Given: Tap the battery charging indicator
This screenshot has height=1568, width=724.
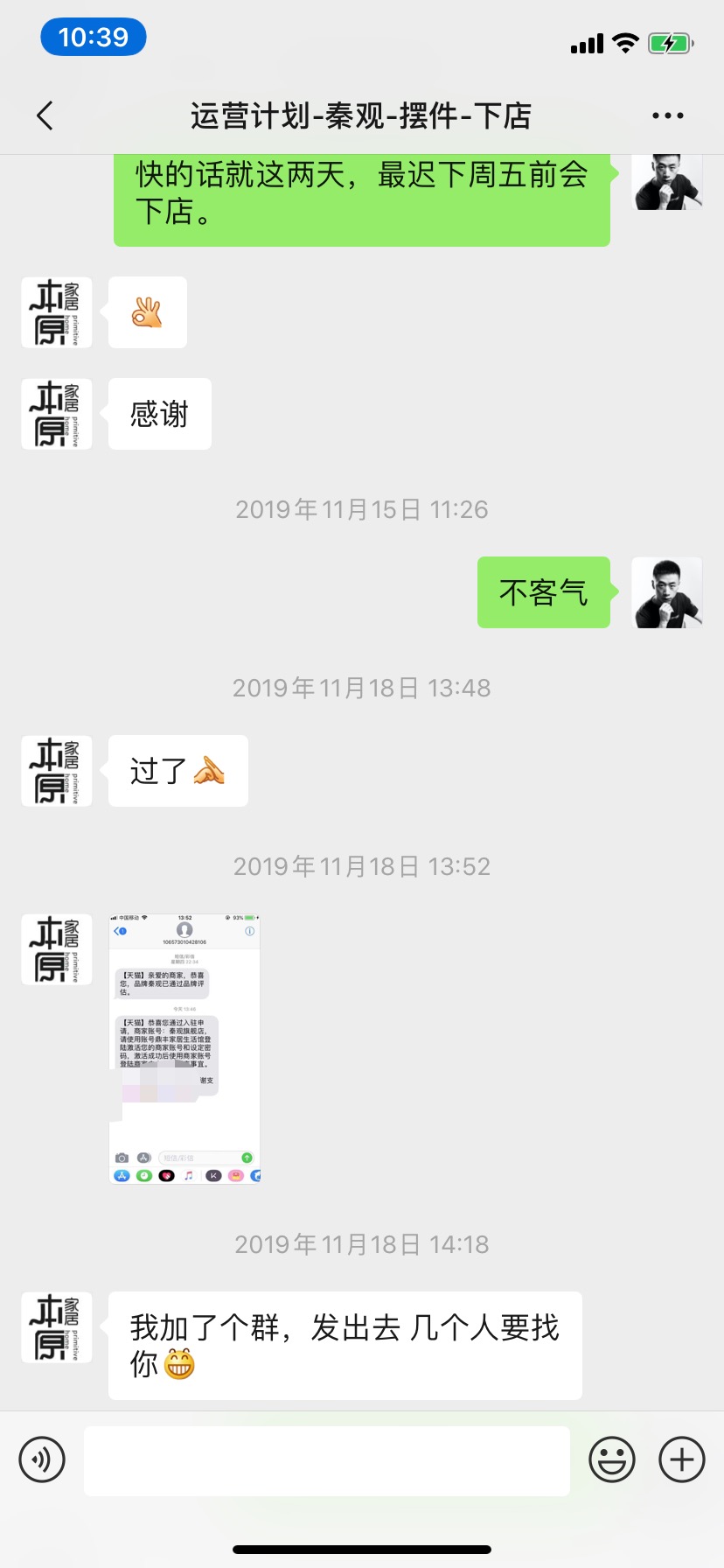Looking at the screenshot, I should click(x=671, y=42).
